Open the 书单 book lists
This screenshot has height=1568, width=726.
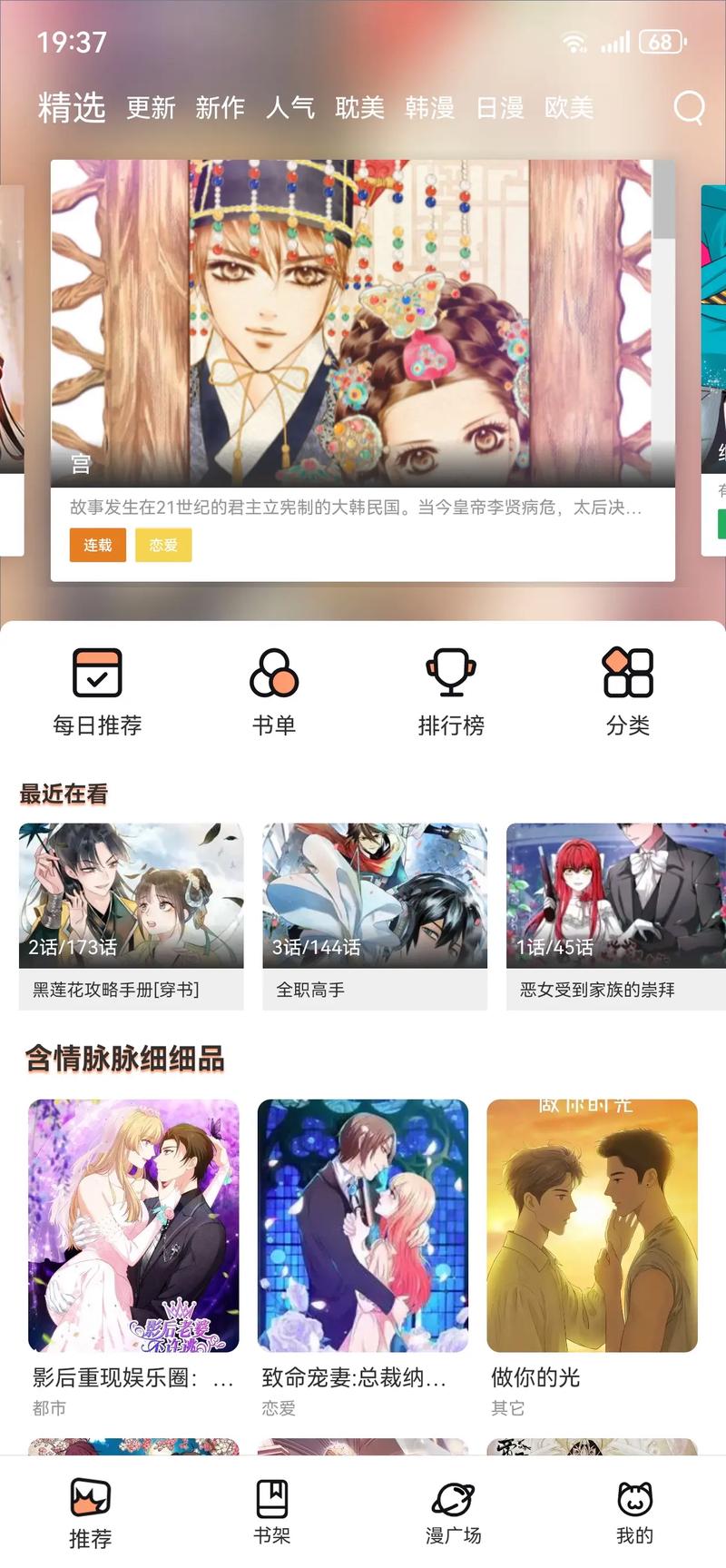274,690
